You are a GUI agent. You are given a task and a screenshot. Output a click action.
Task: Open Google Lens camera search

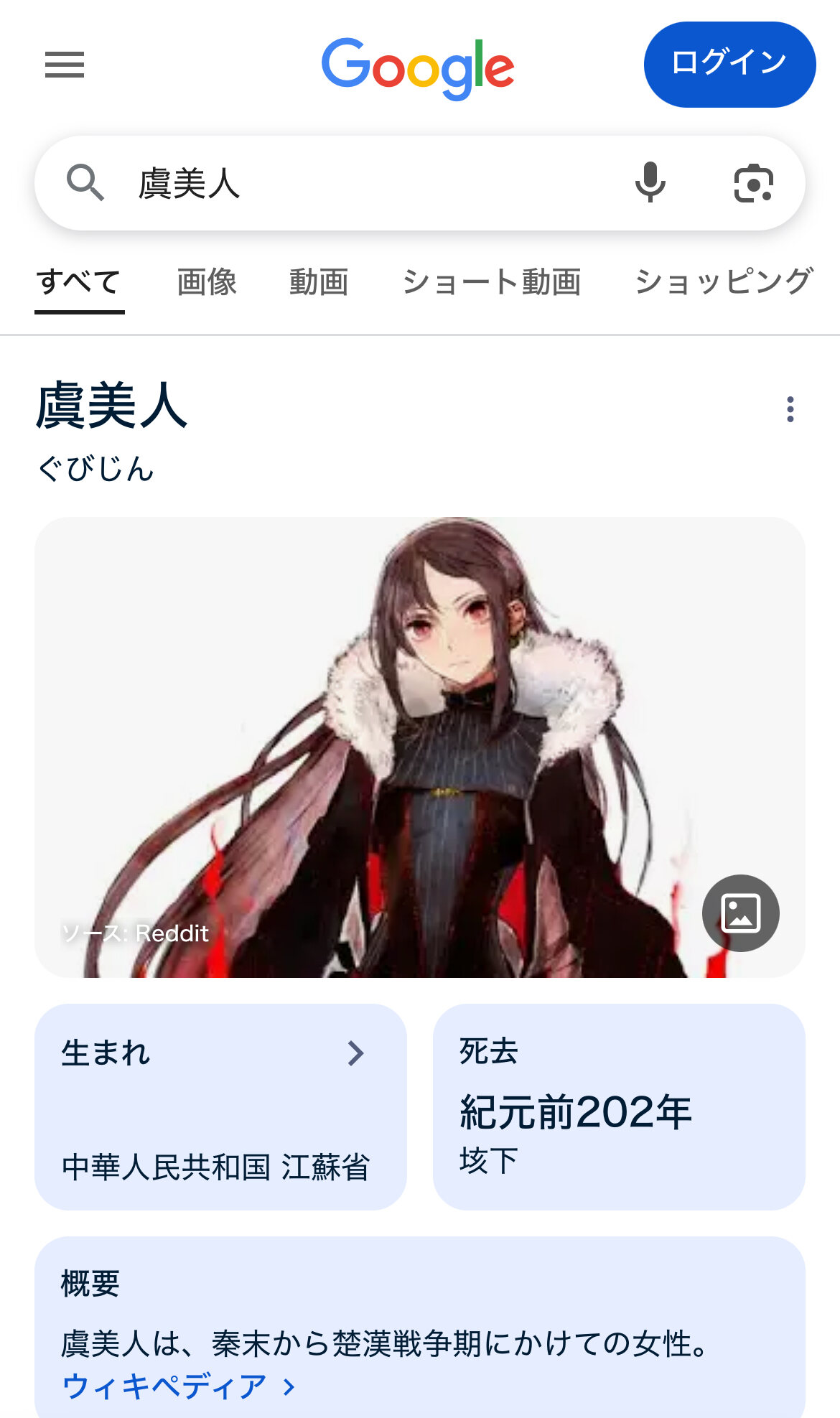[x=753, y=183]
